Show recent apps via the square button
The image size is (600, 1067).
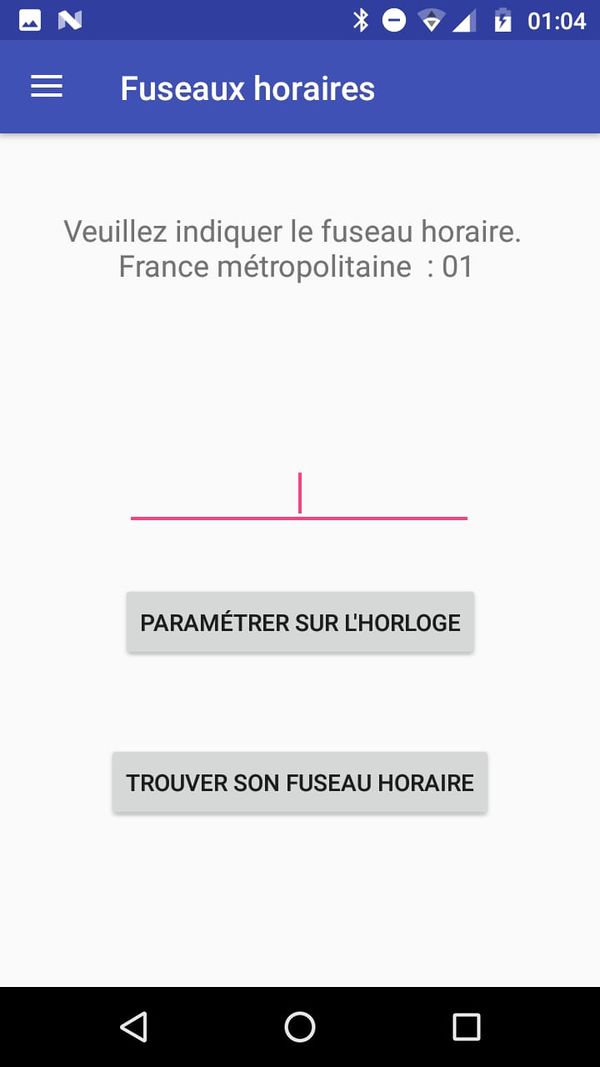pos(466,1026)
